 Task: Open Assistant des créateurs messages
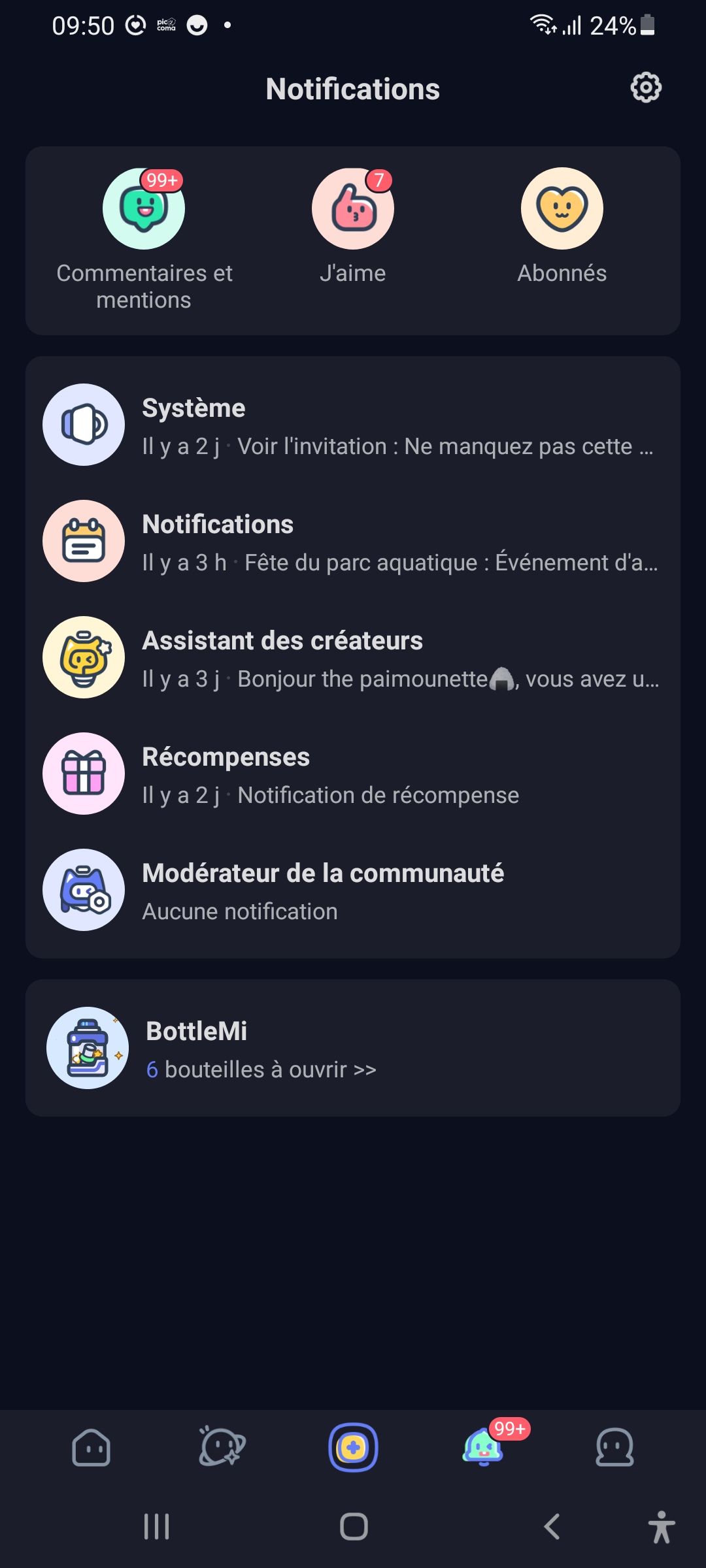pos(353,658)
